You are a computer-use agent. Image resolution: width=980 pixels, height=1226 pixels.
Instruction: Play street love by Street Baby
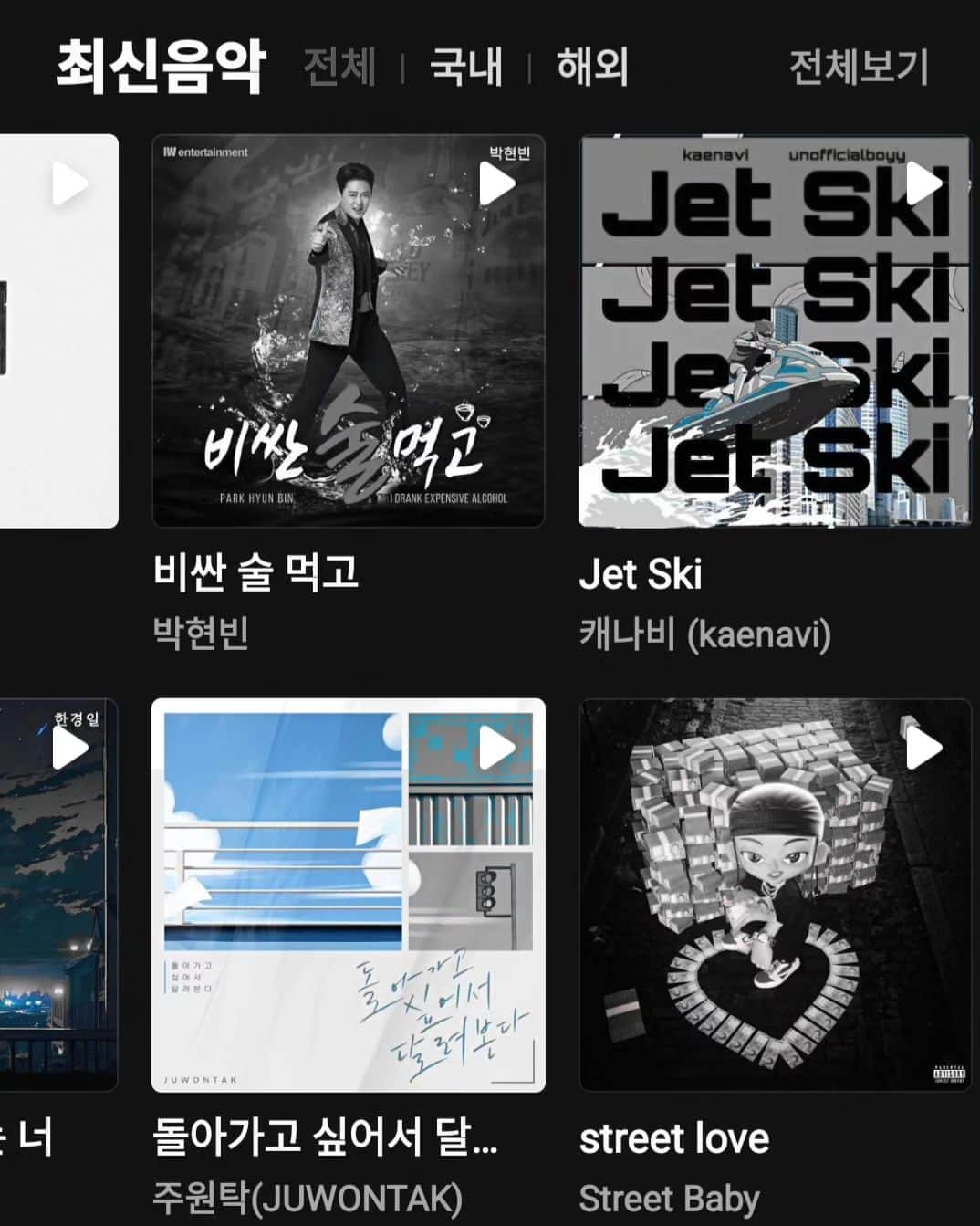click(923, 749)
